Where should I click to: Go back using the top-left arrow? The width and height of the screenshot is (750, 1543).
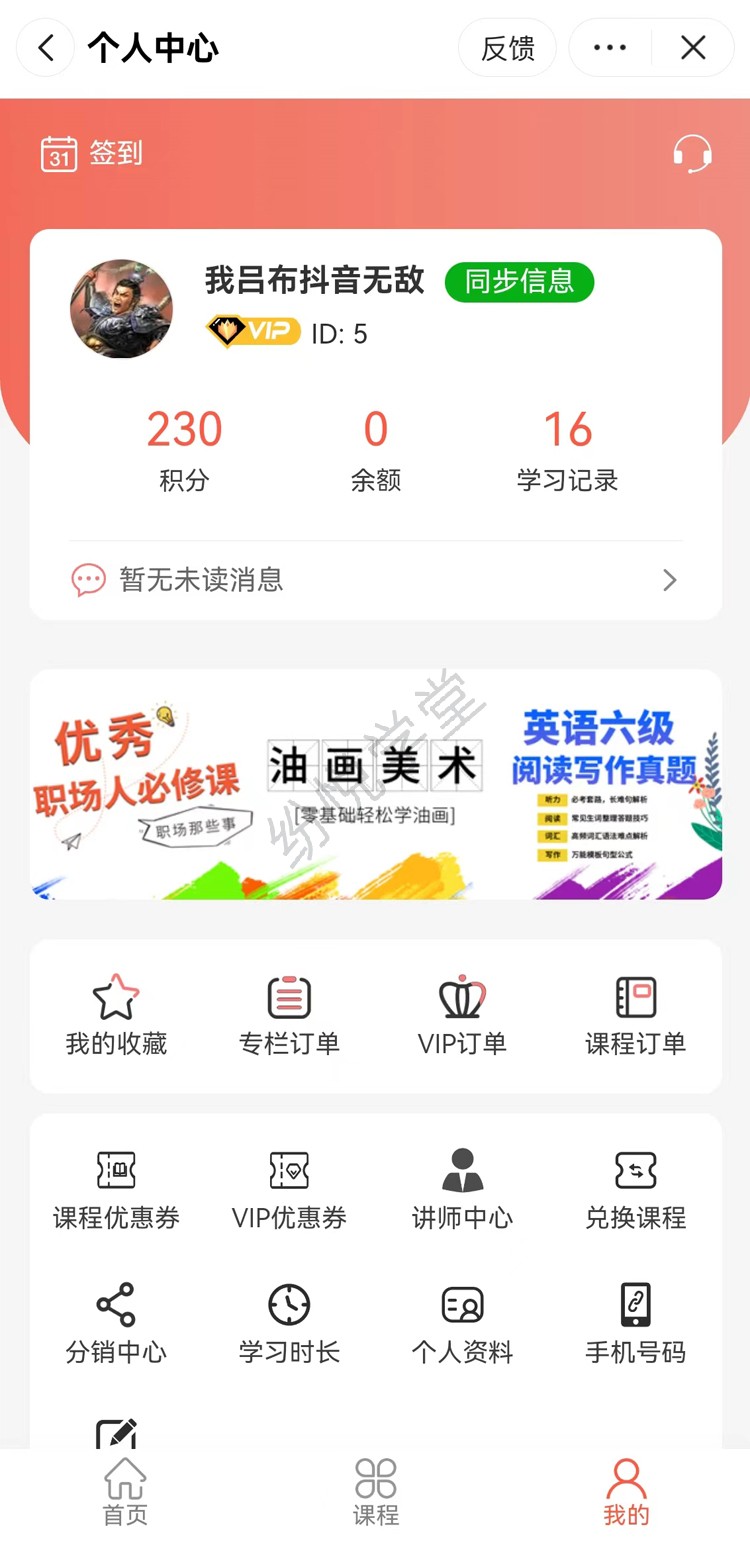[46, 47]
